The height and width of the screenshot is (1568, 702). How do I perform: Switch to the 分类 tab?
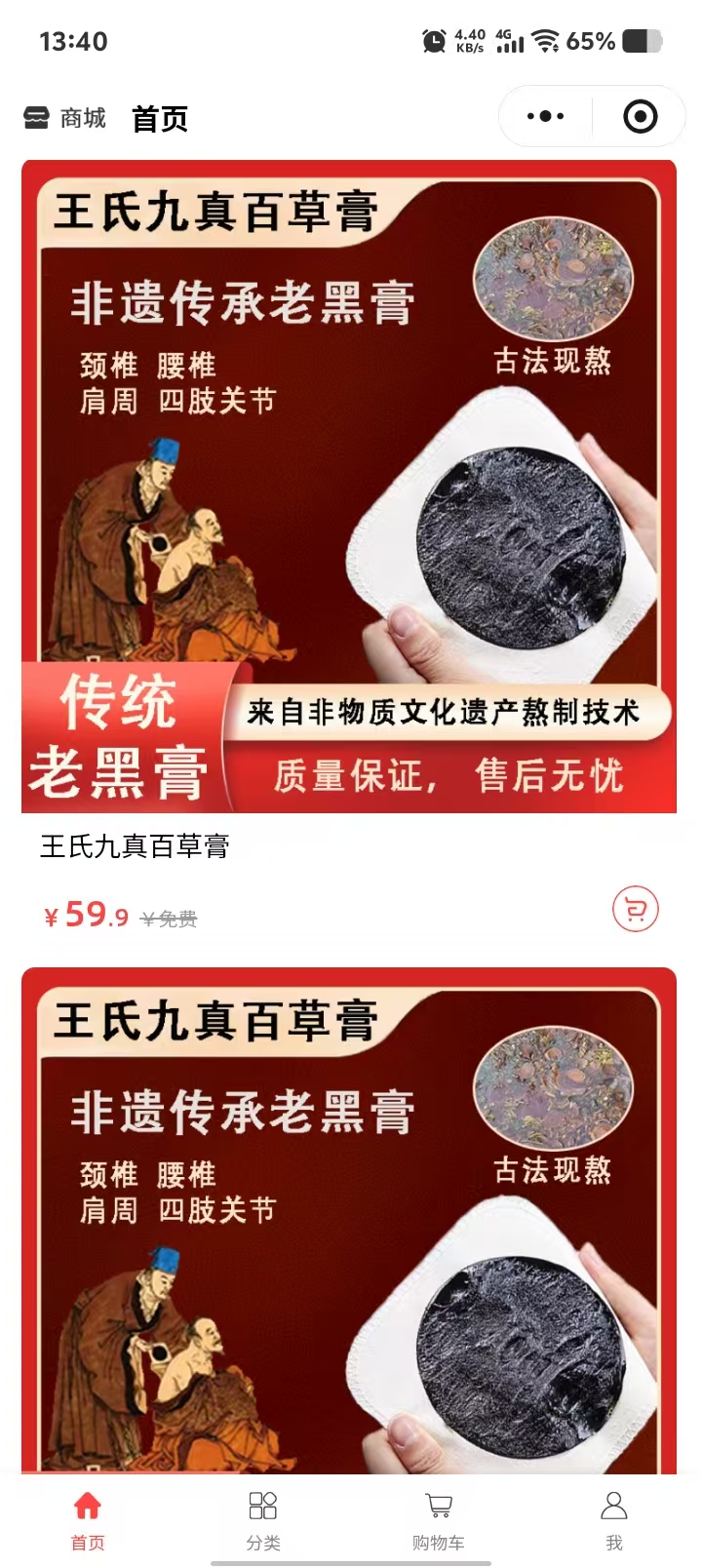(263, 1519)
